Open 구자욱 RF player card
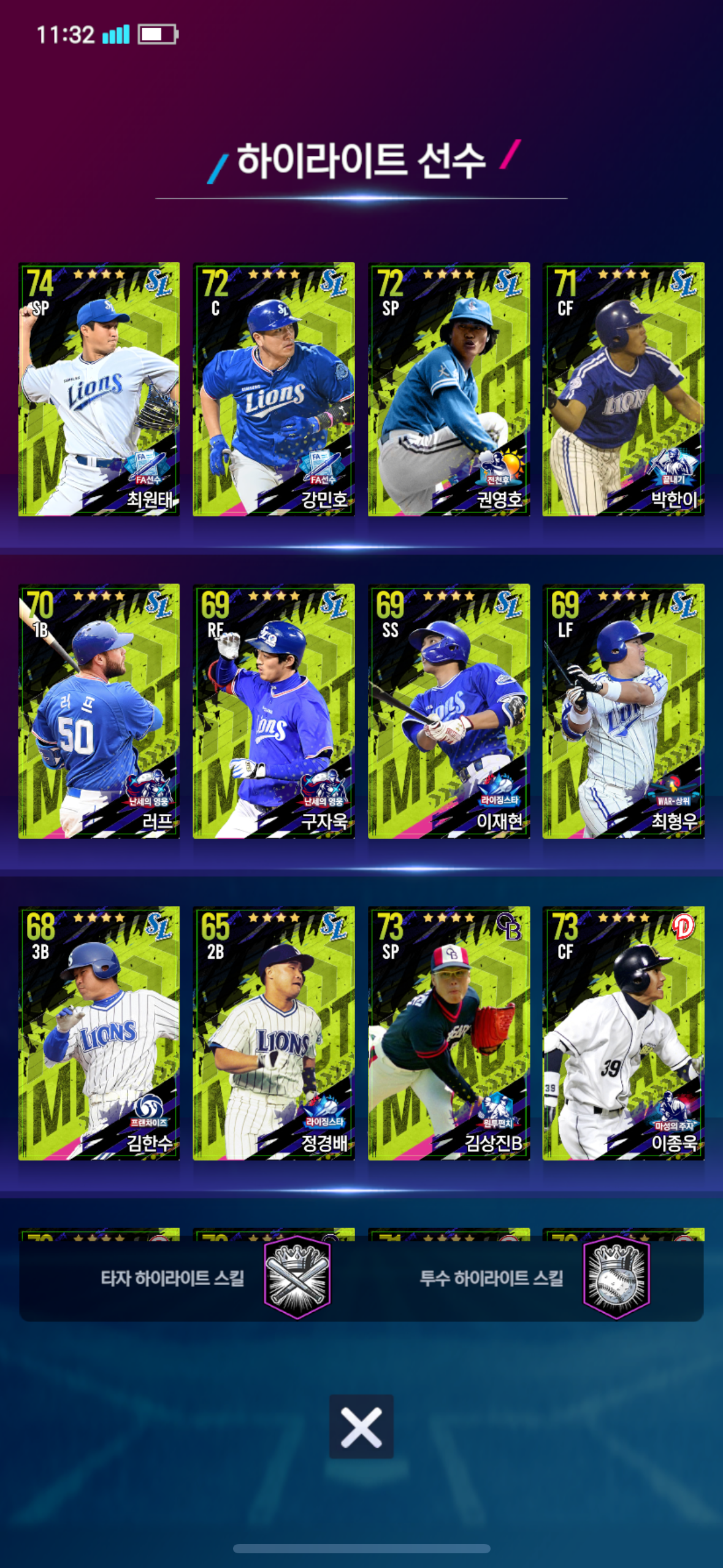723x1568 pixels. tap(274, 710)
